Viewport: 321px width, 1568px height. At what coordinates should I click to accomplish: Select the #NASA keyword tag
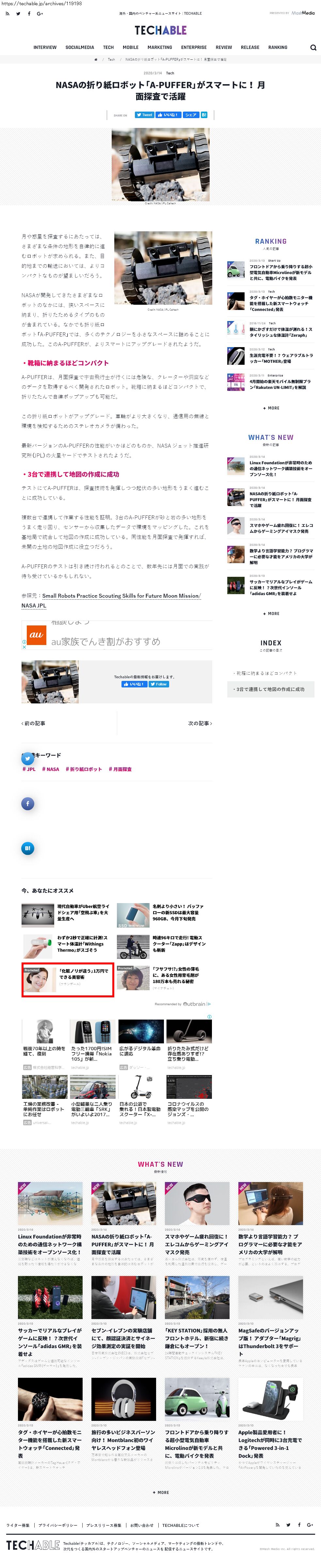51,769
